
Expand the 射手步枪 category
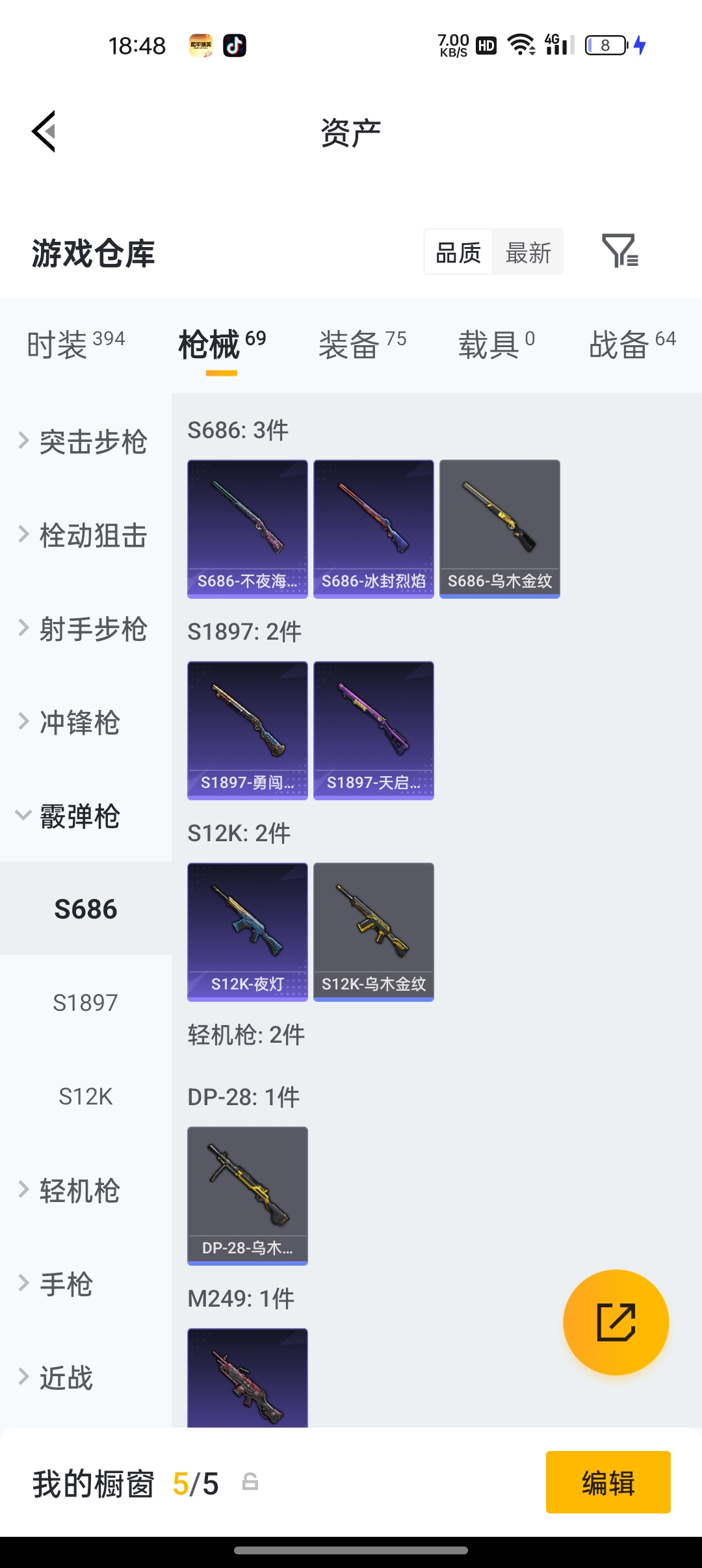(84, 629)
